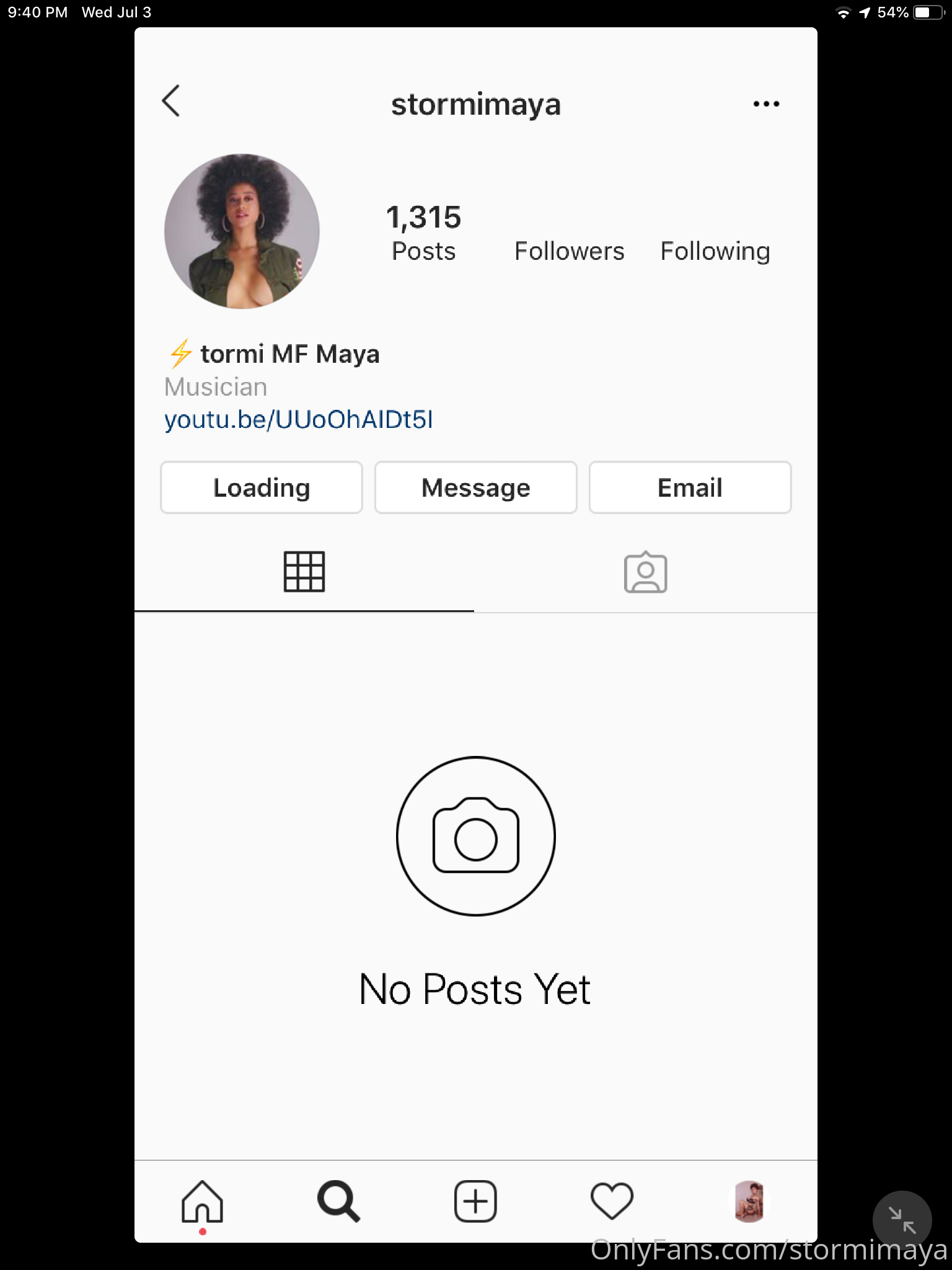Open search and explore

[338, 1202]
